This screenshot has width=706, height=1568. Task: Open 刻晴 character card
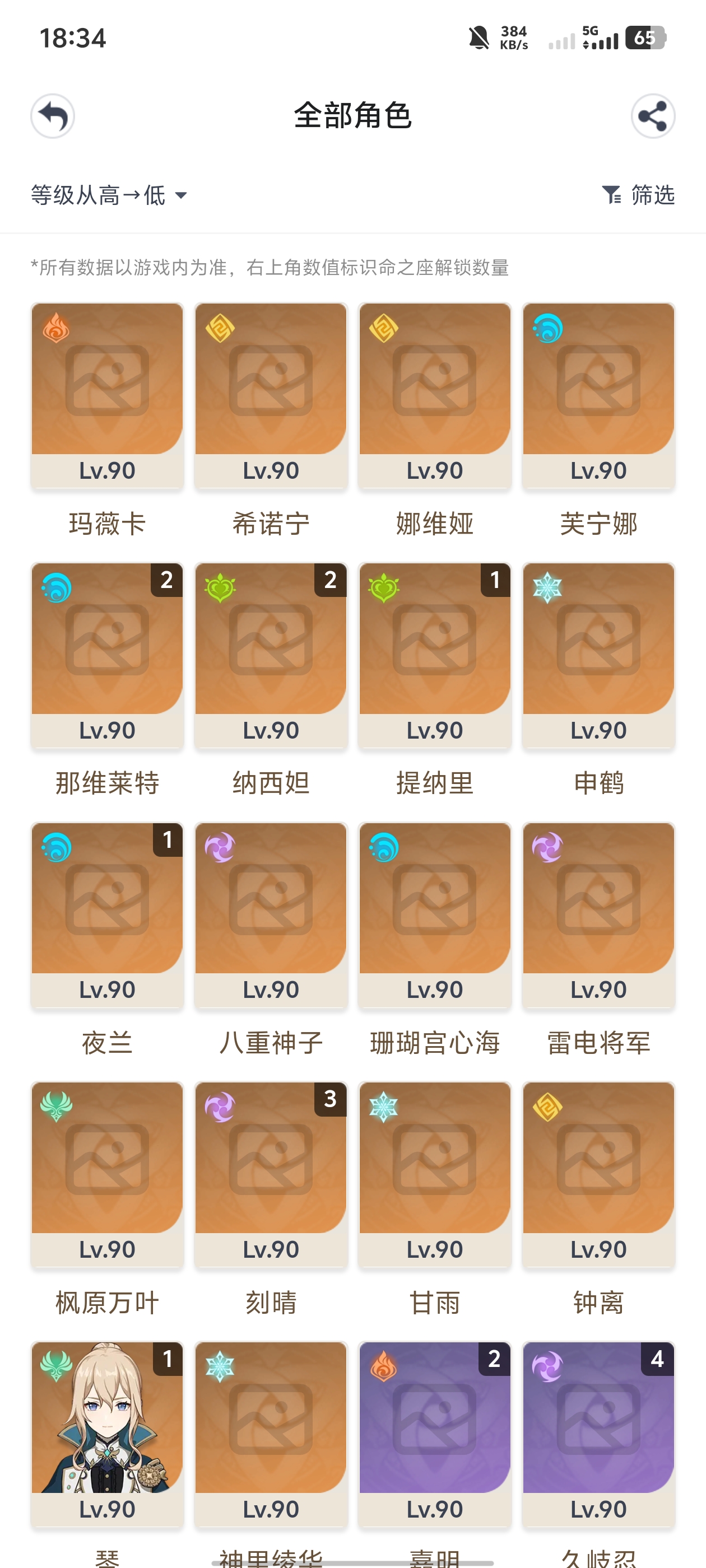click(x=271, y=1175)
